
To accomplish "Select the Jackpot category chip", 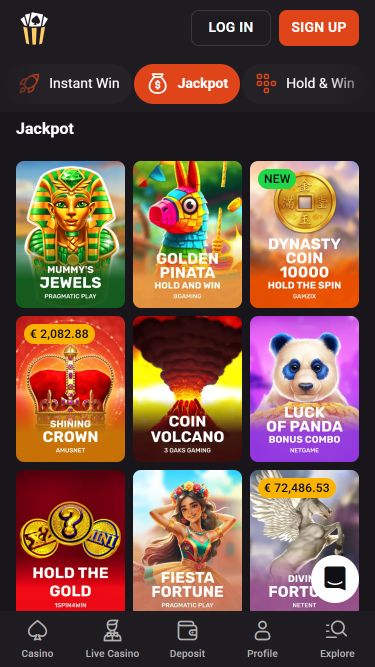I will pyautogui.click(x=187, y=83).
